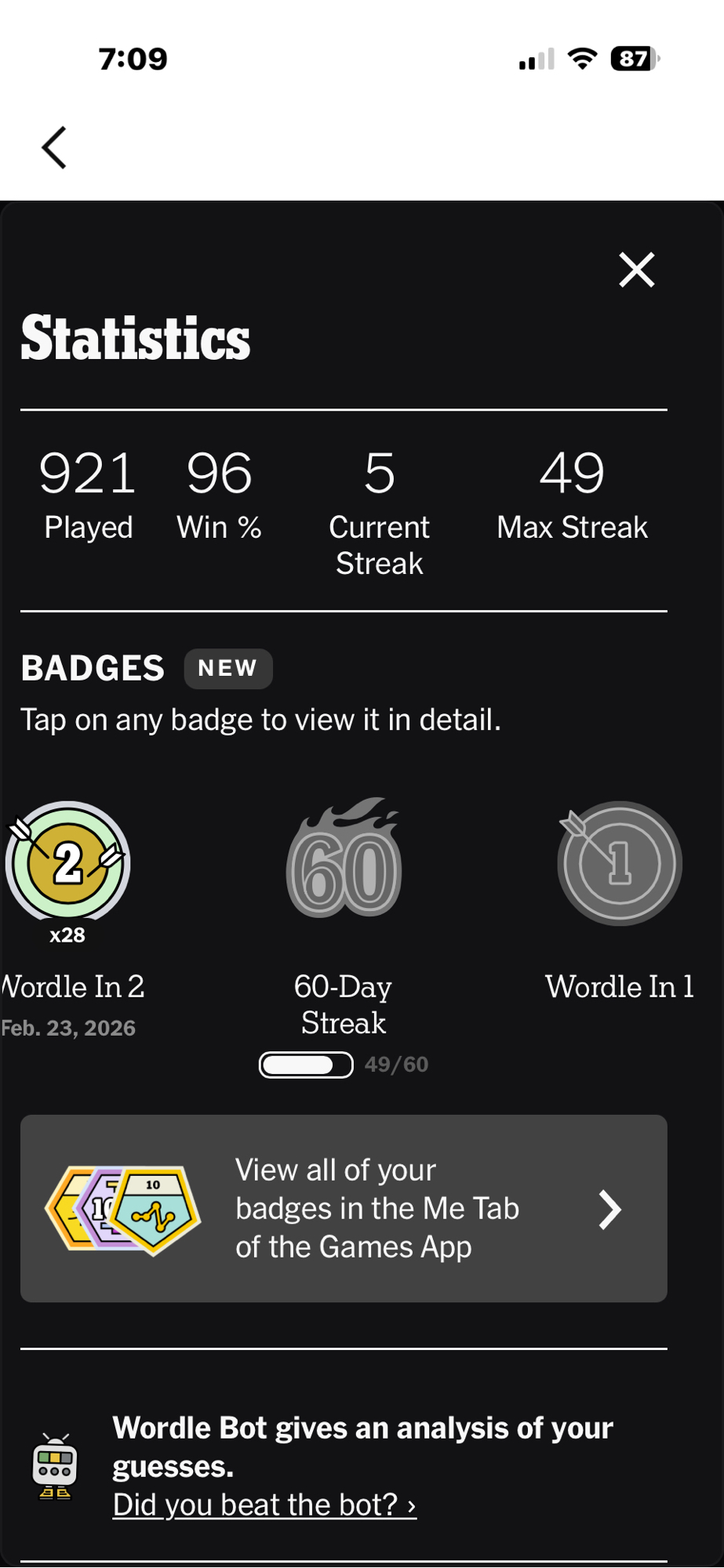Close the Statistics panel

click(636, 270)
